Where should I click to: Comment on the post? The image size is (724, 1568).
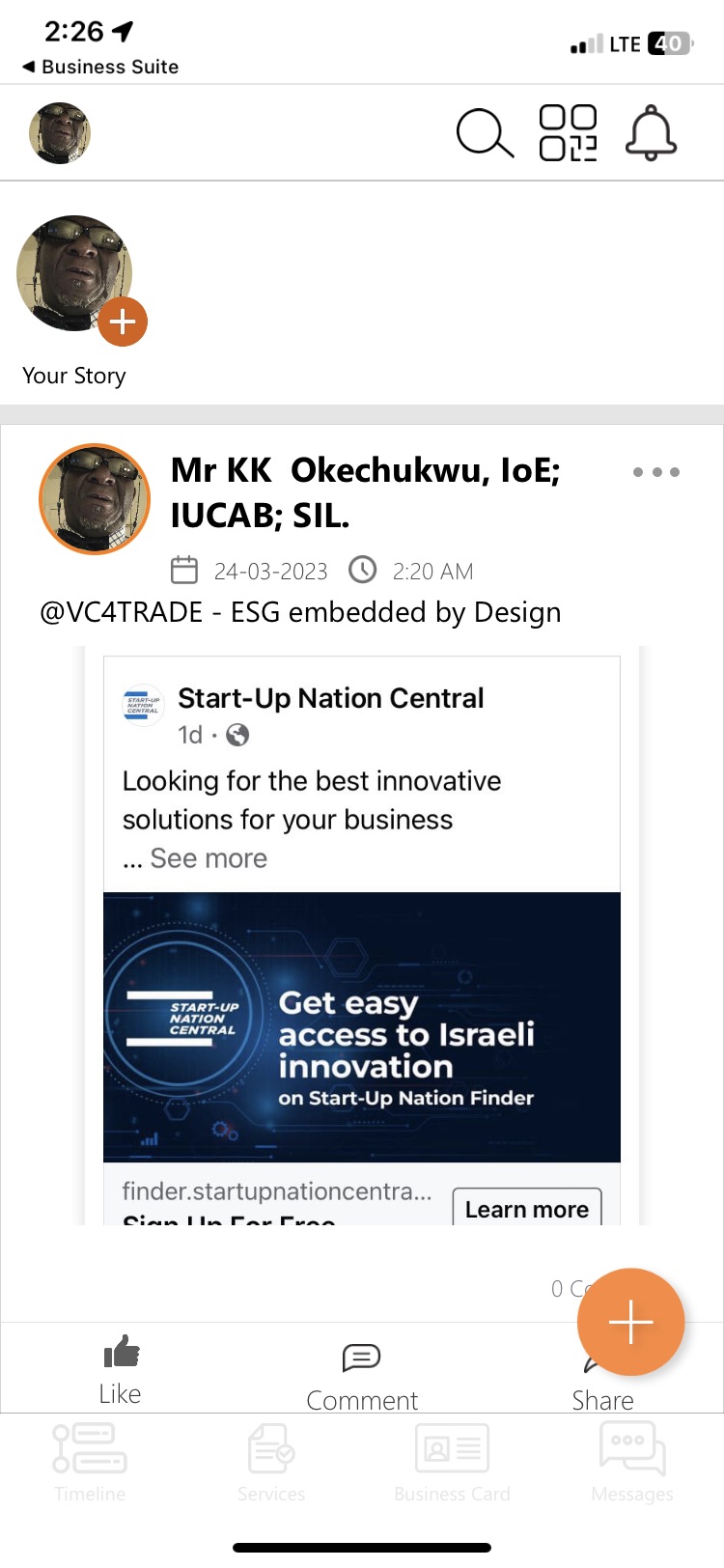pos(362,1376)
